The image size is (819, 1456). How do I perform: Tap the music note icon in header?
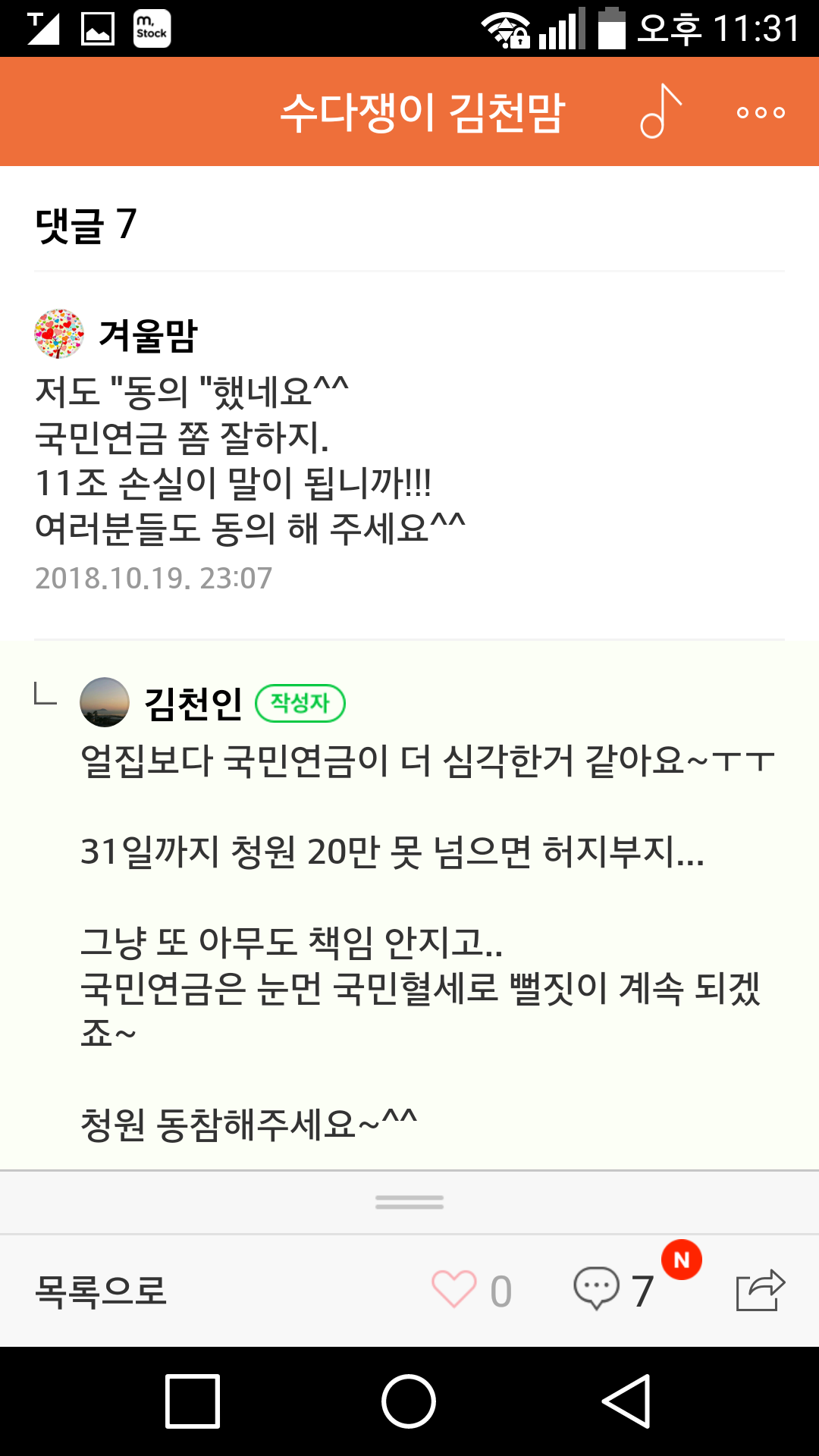661,111
